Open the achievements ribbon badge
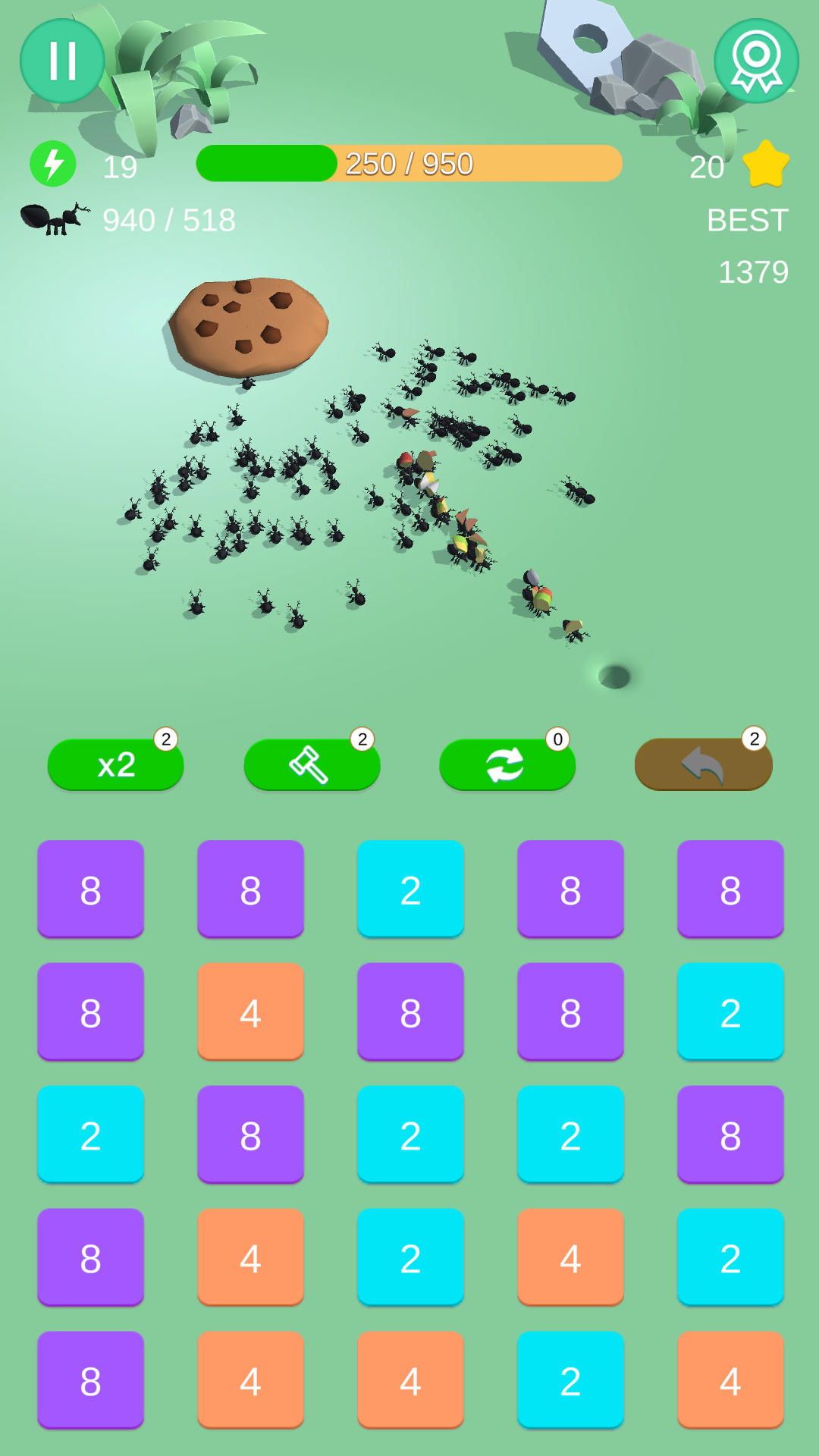The image size is (819, 1456). click(756, 61)
